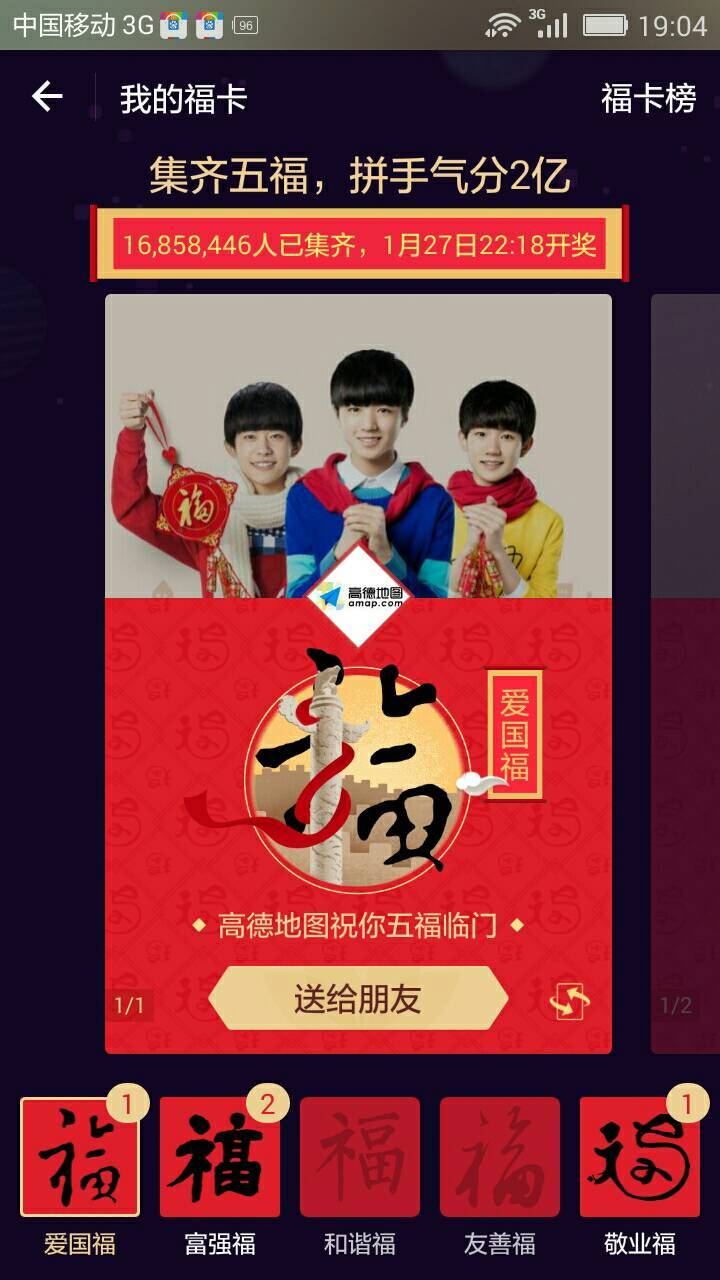This screenshot has height=1280, width=720.
Task: Go back with the top-left arrow
Action: 47,97
